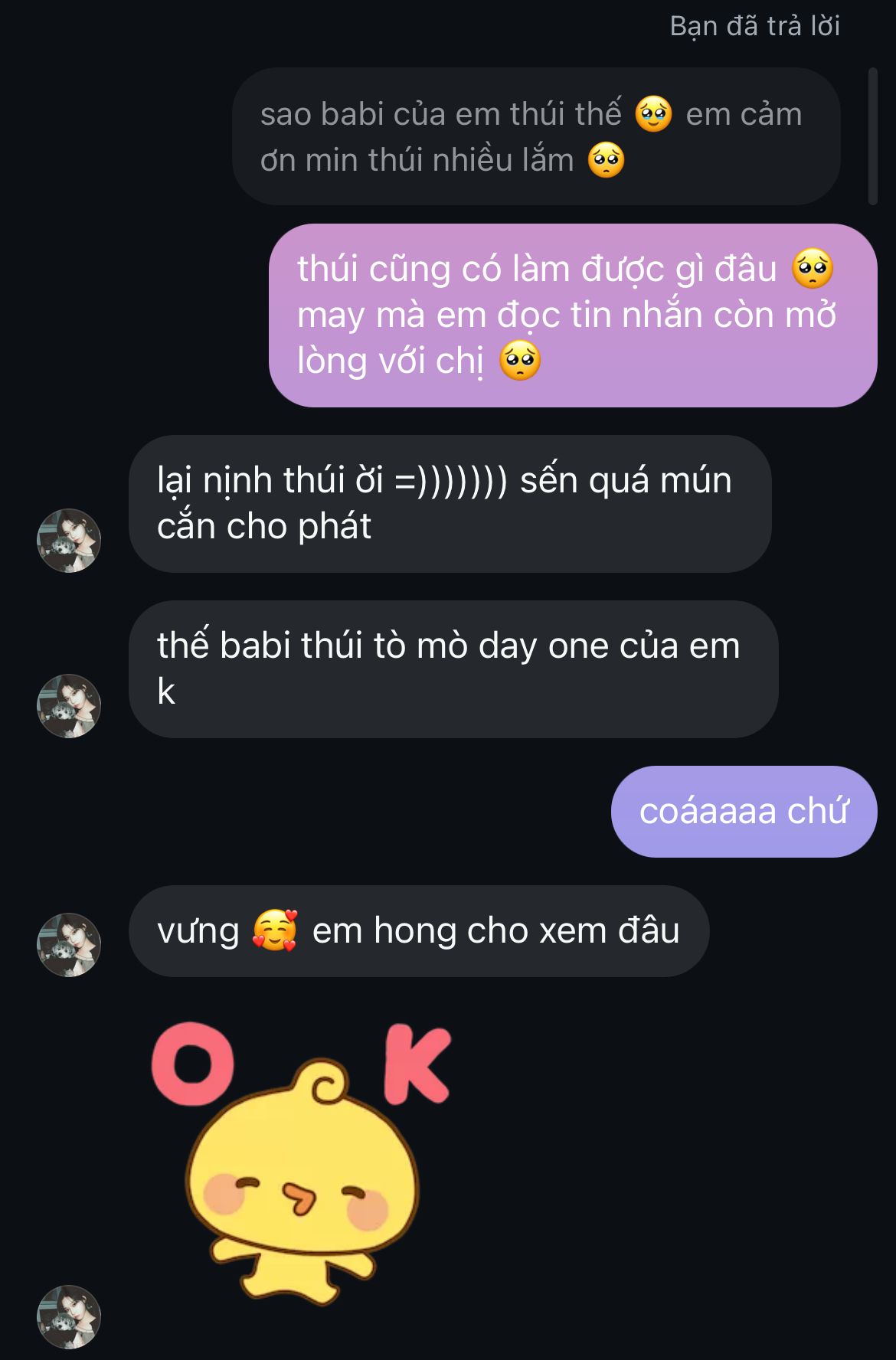Jump to the quoted "sao babi của em" message
Screen dimensions: 896x1360
(535, 137)
